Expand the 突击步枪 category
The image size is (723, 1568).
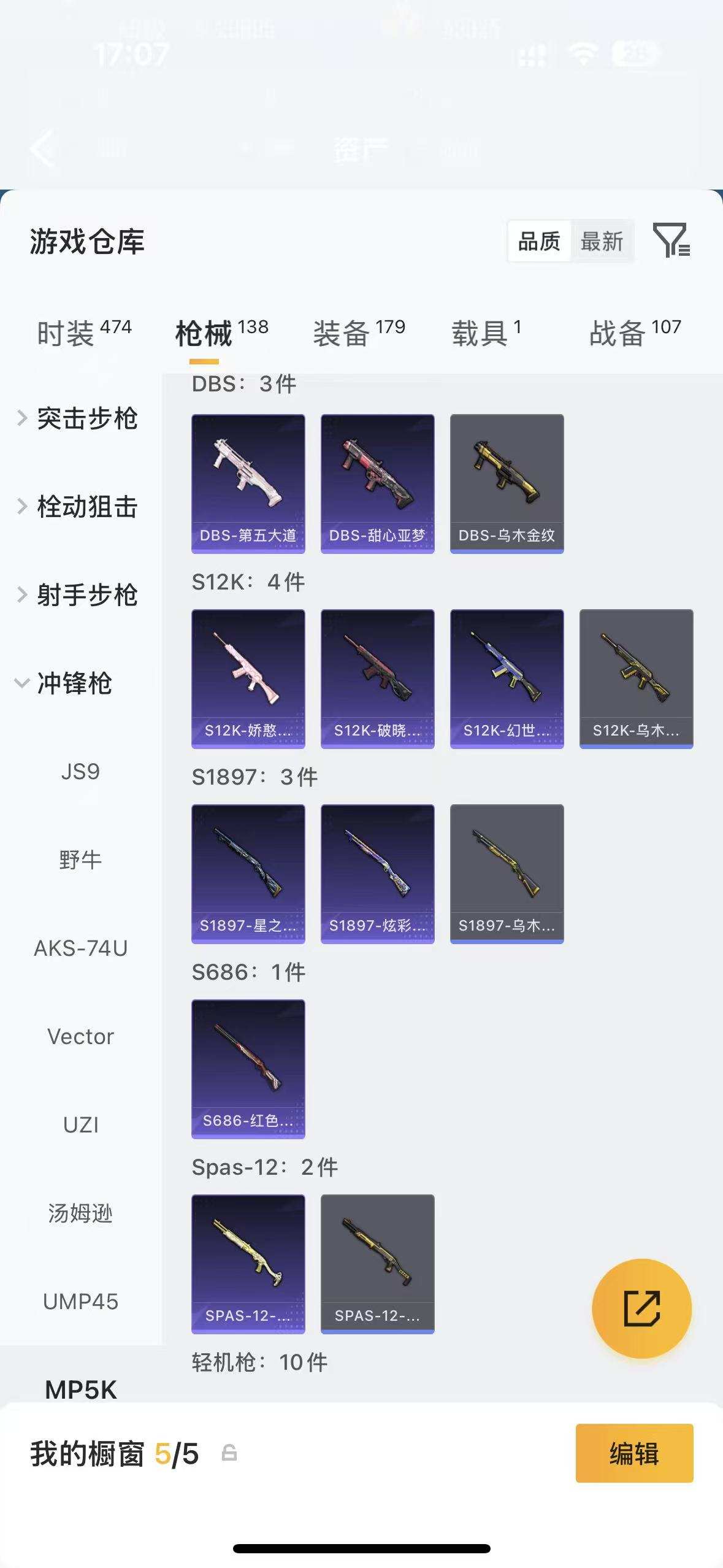tap(86, 419)
